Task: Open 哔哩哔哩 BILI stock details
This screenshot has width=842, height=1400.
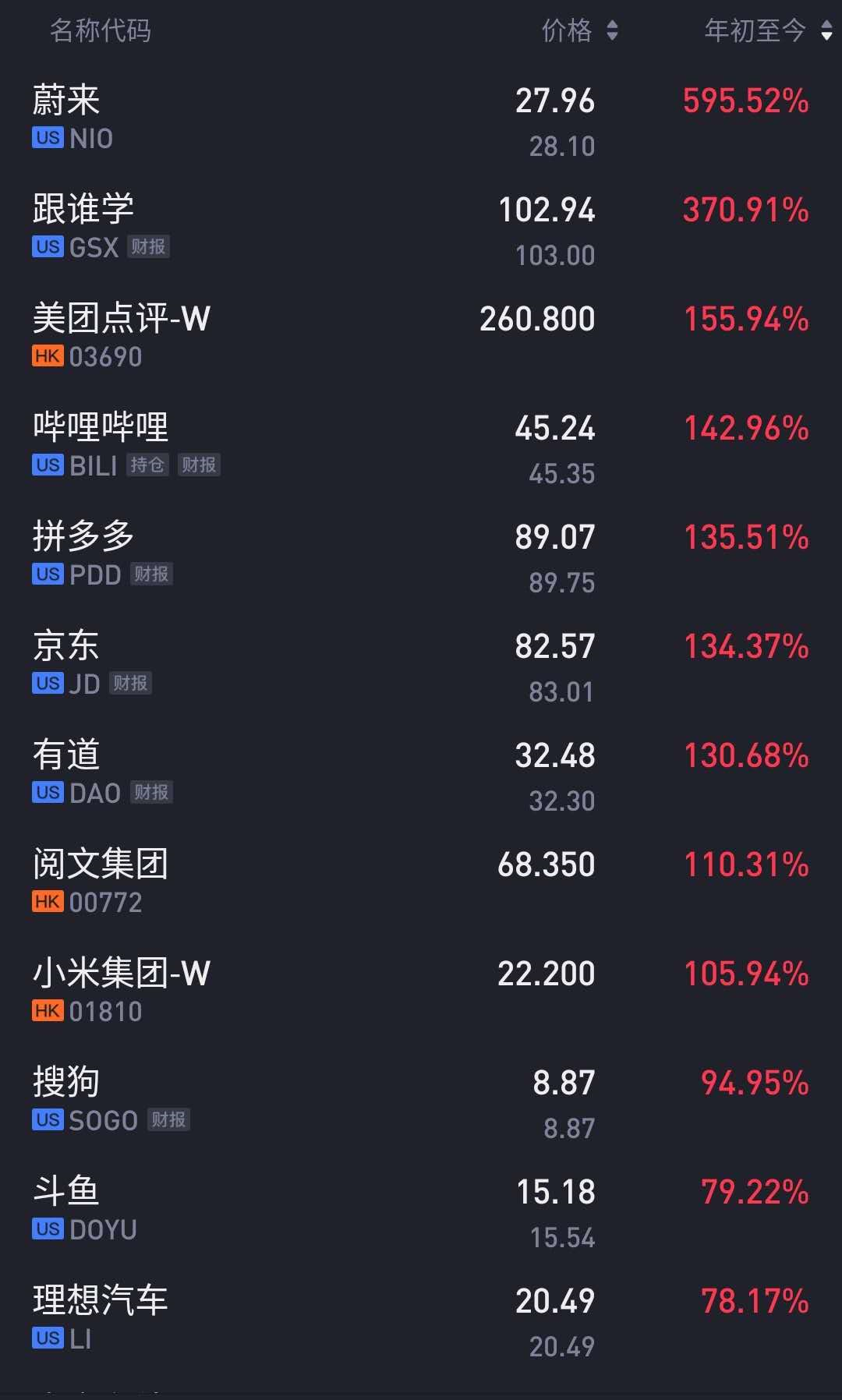Action: 421,446
